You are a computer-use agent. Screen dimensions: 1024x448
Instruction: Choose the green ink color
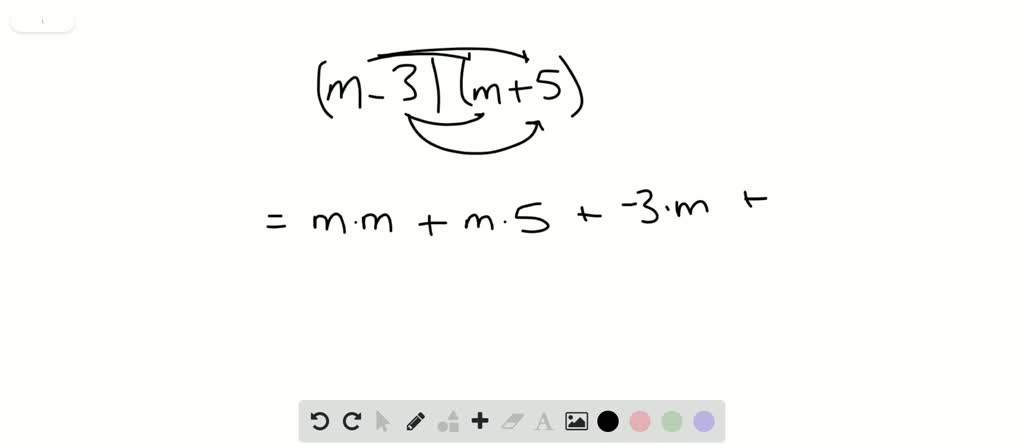[672, 421]
